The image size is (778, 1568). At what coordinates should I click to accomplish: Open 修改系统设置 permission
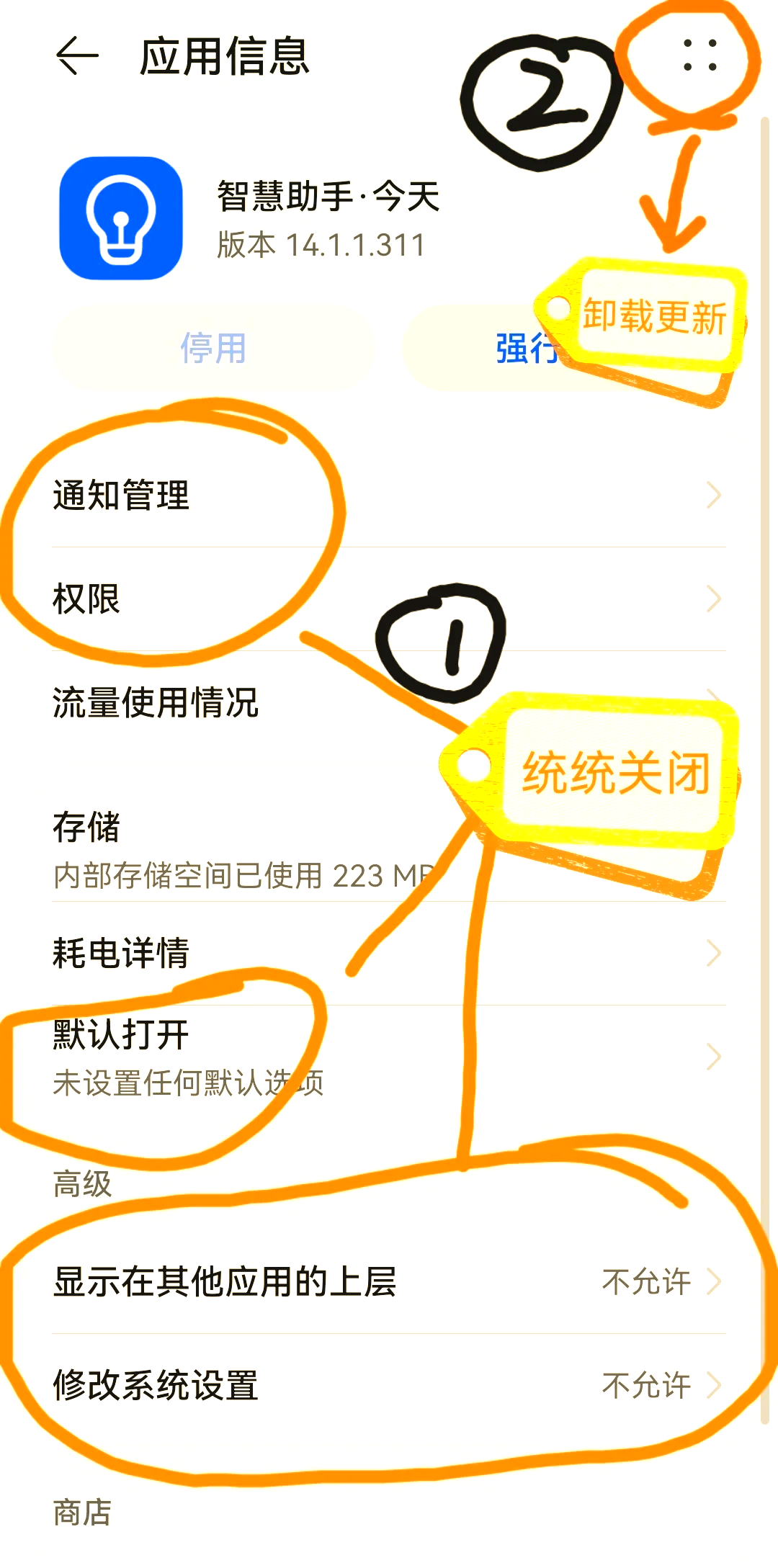[x=389, y=1386]
